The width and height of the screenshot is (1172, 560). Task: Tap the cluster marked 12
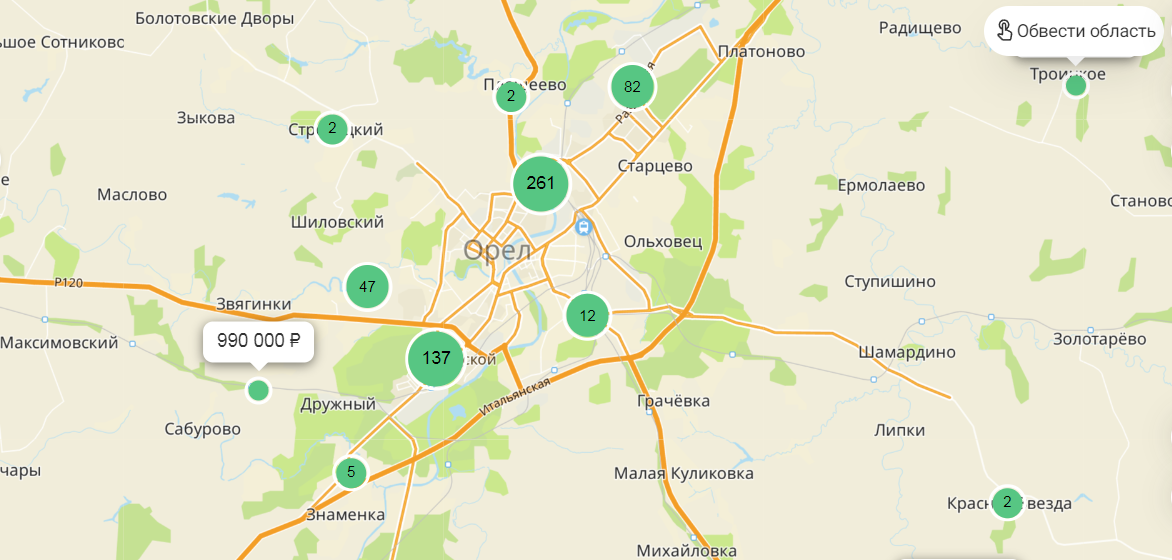[x=587, y=316]
